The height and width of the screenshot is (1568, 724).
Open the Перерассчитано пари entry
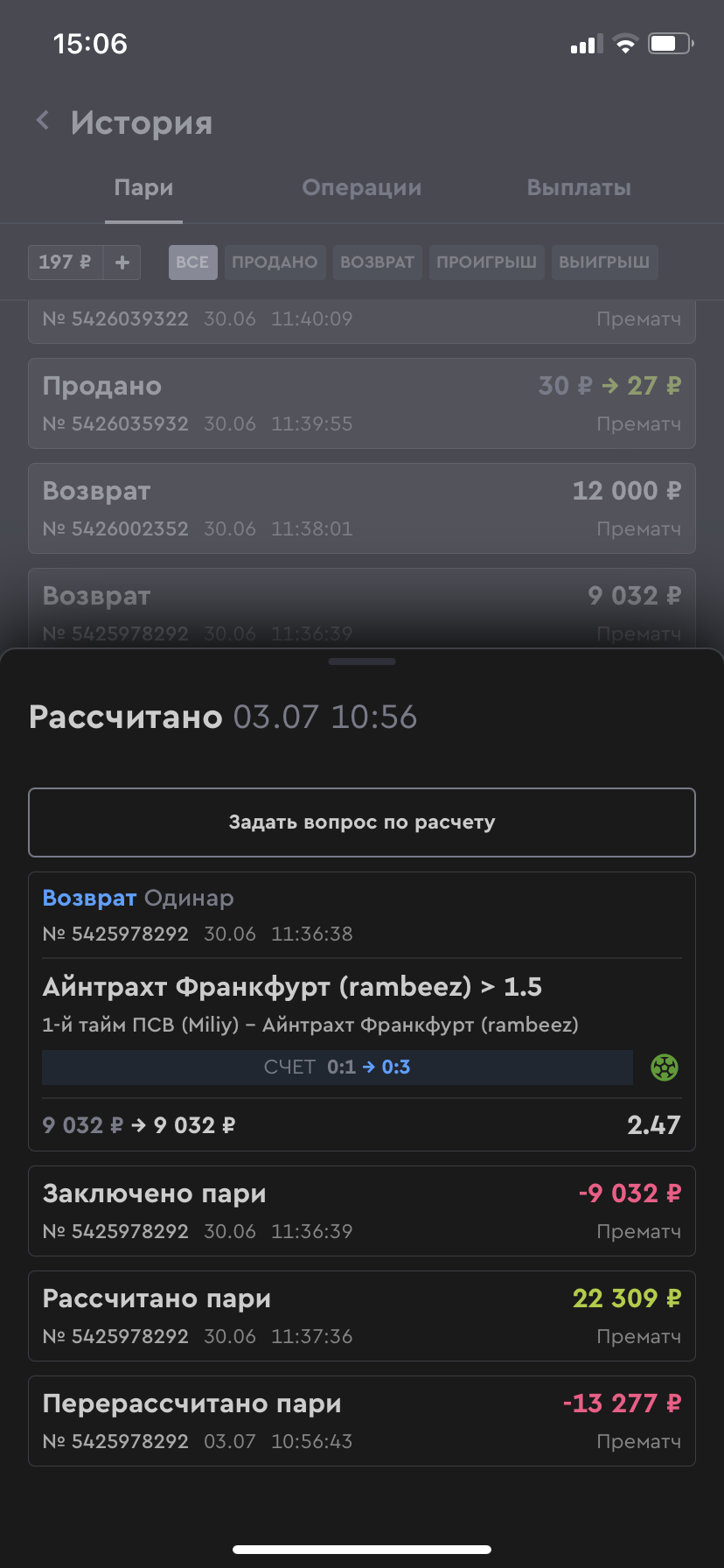[361, 1421]
